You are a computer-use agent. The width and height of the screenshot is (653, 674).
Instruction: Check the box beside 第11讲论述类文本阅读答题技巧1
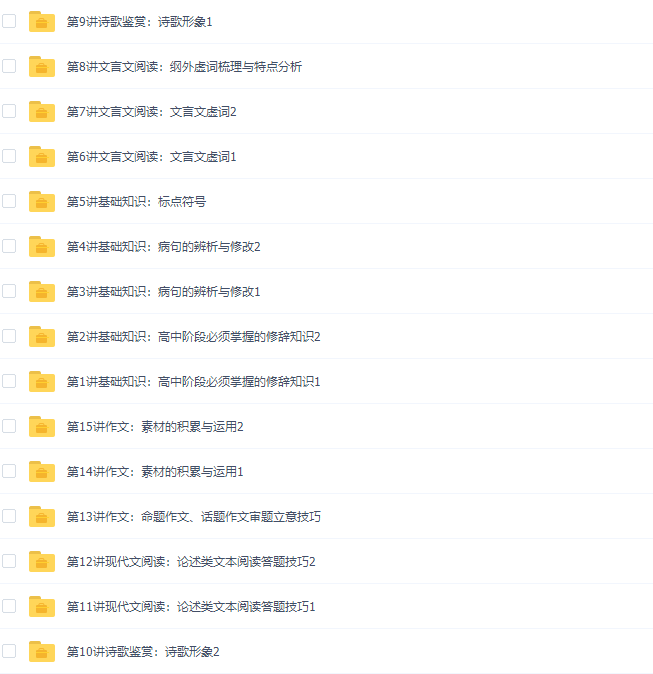pos(9,606)
